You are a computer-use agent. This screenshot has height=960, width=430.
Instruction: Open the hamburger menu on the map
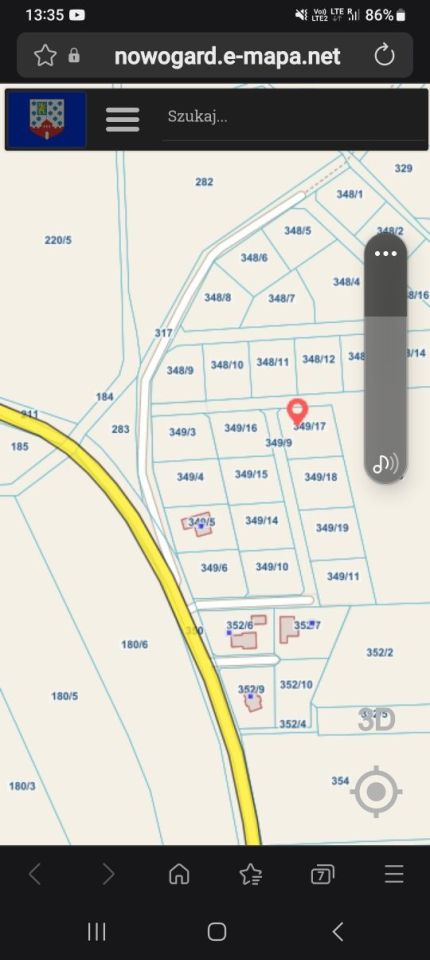[x=123, y=119]
